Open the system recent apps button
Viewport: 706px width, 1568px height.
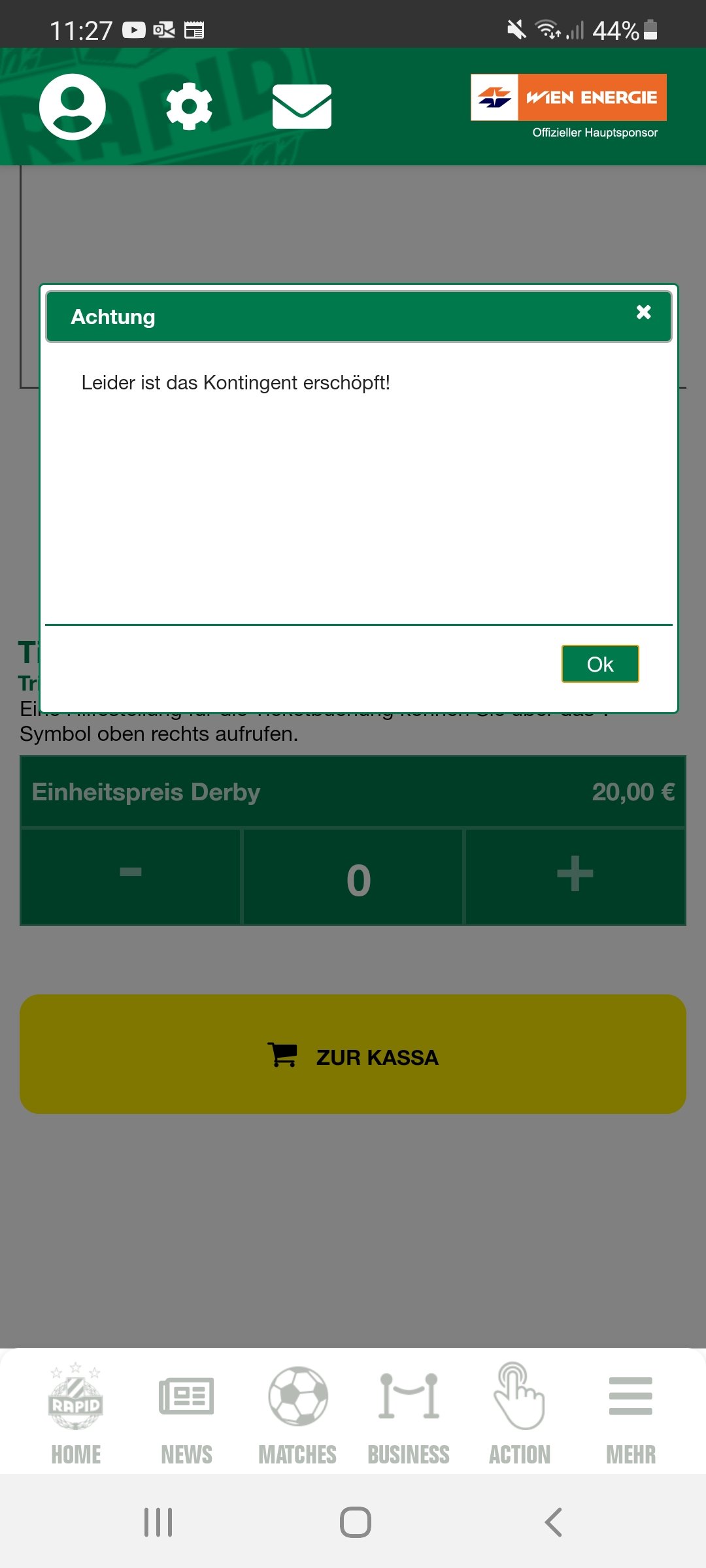(x=158, y=1522)
